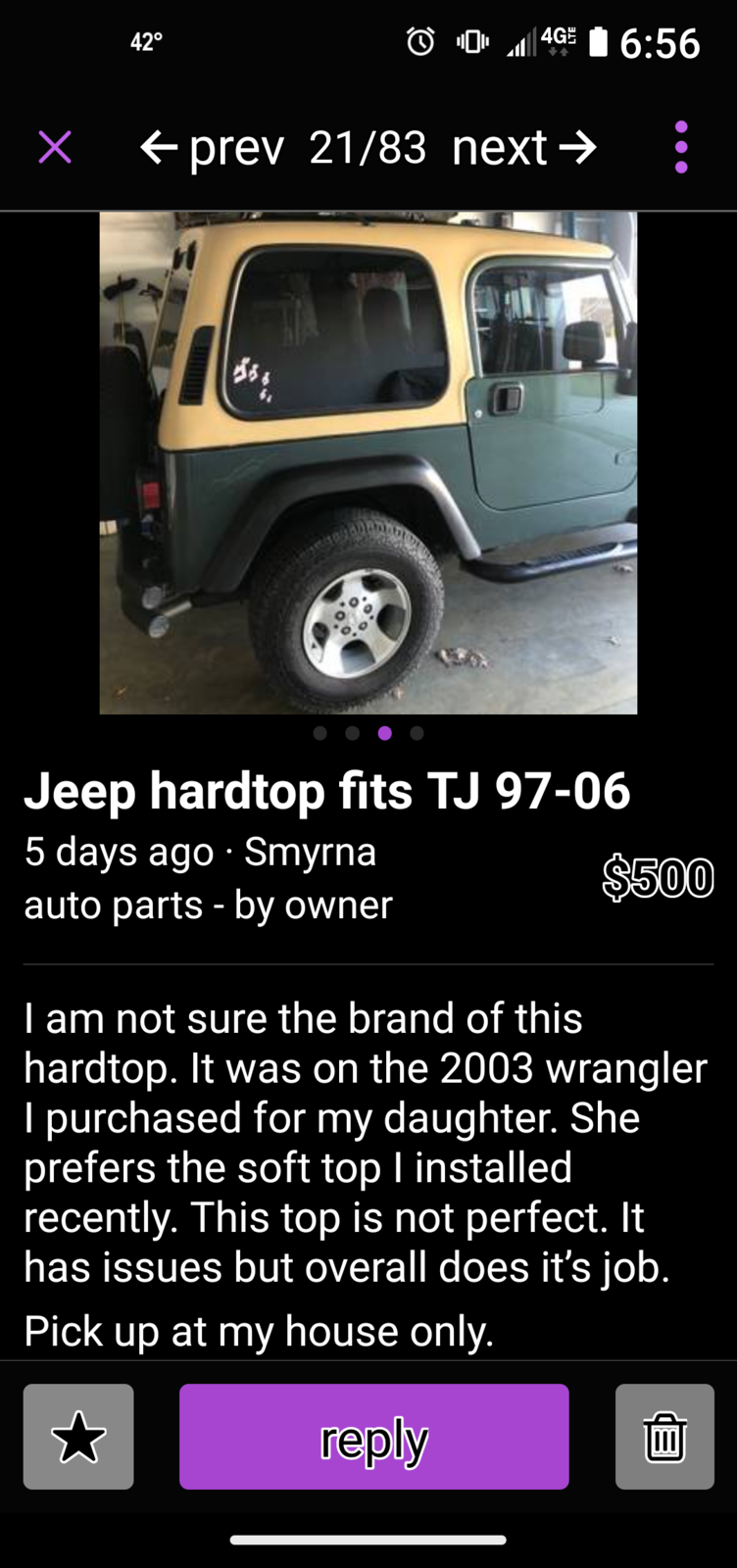Hide this listing with the trash icon
The image size is (737, 1568).
664,1437
